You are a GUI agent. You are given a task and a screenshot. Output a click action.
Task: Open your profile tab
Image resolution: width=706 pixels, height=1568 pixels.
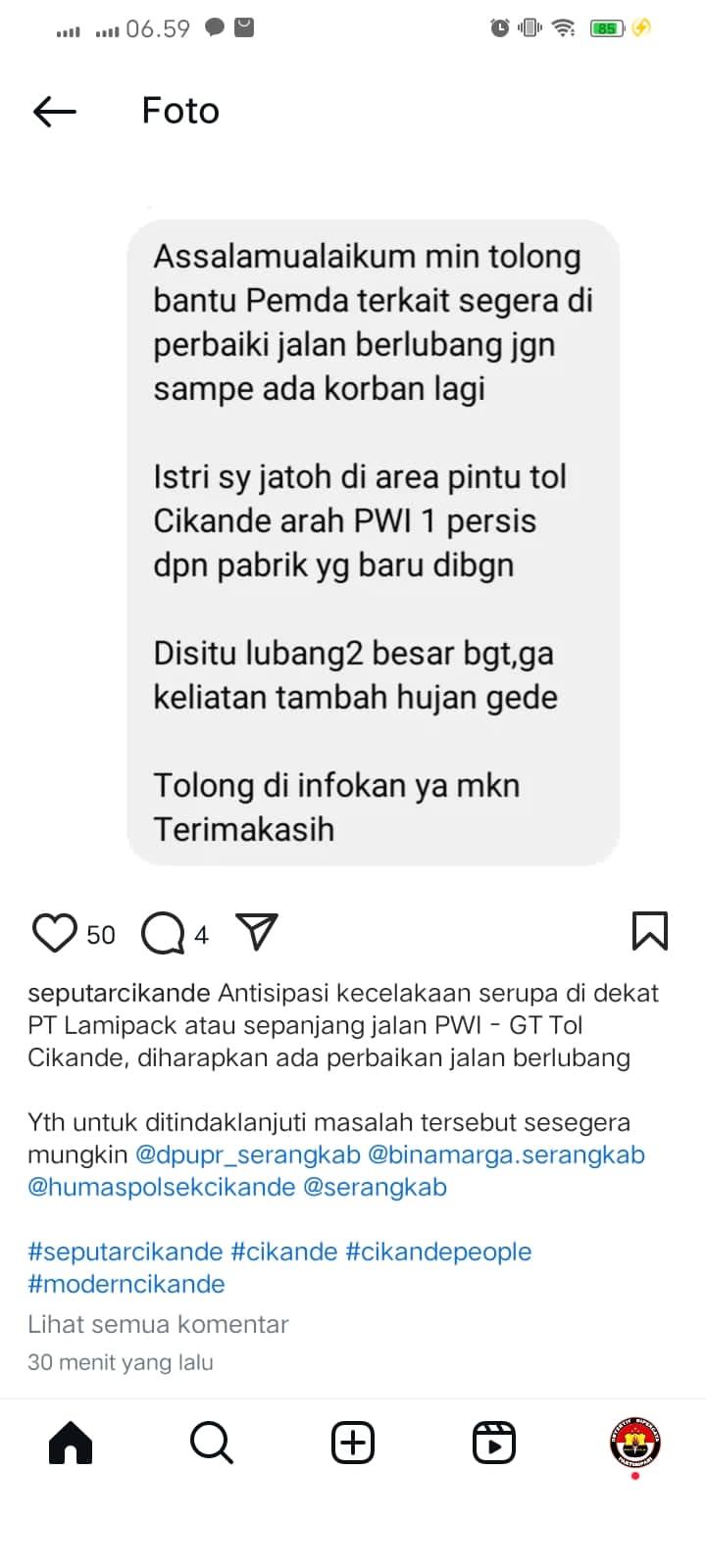click(x=635, y=1443)
